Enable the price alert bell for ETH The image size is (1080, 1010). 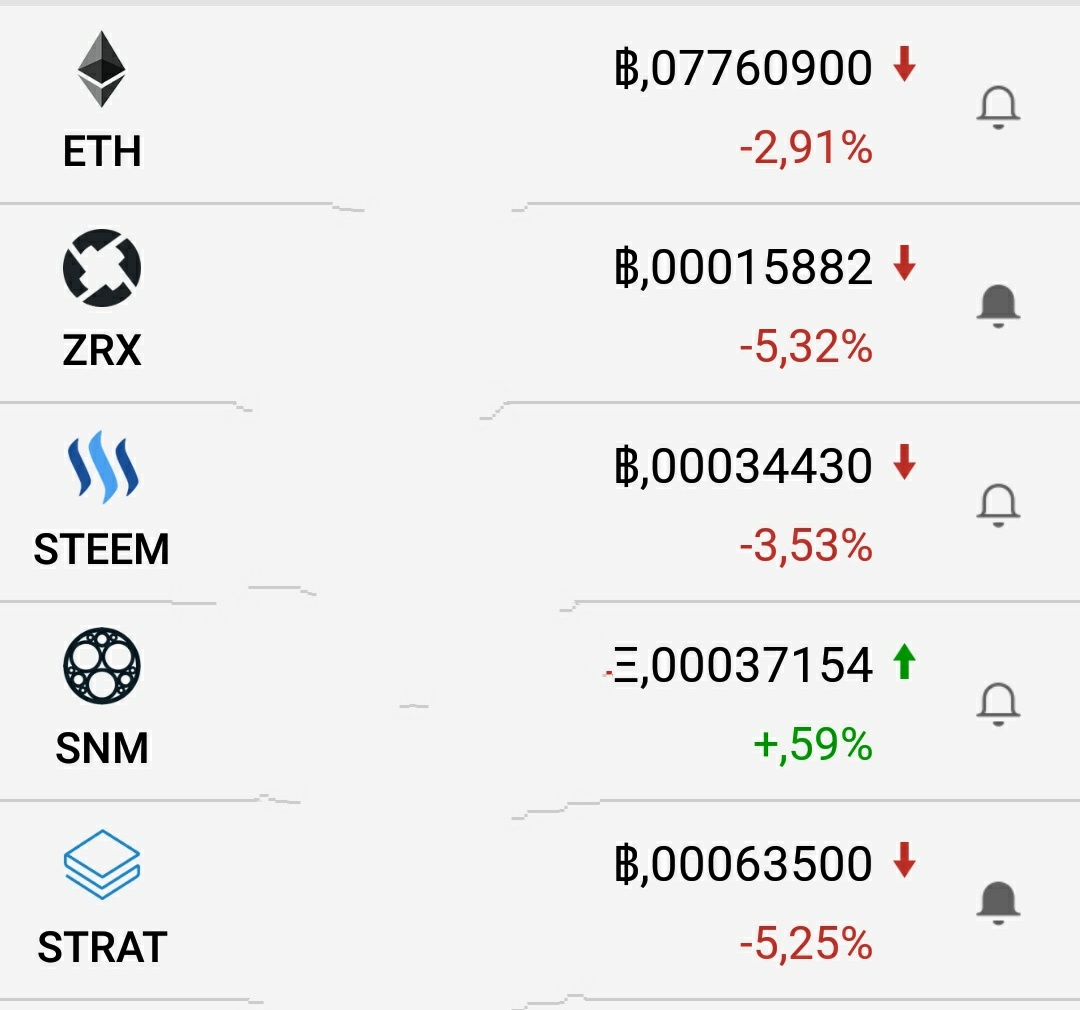(997, 106)
